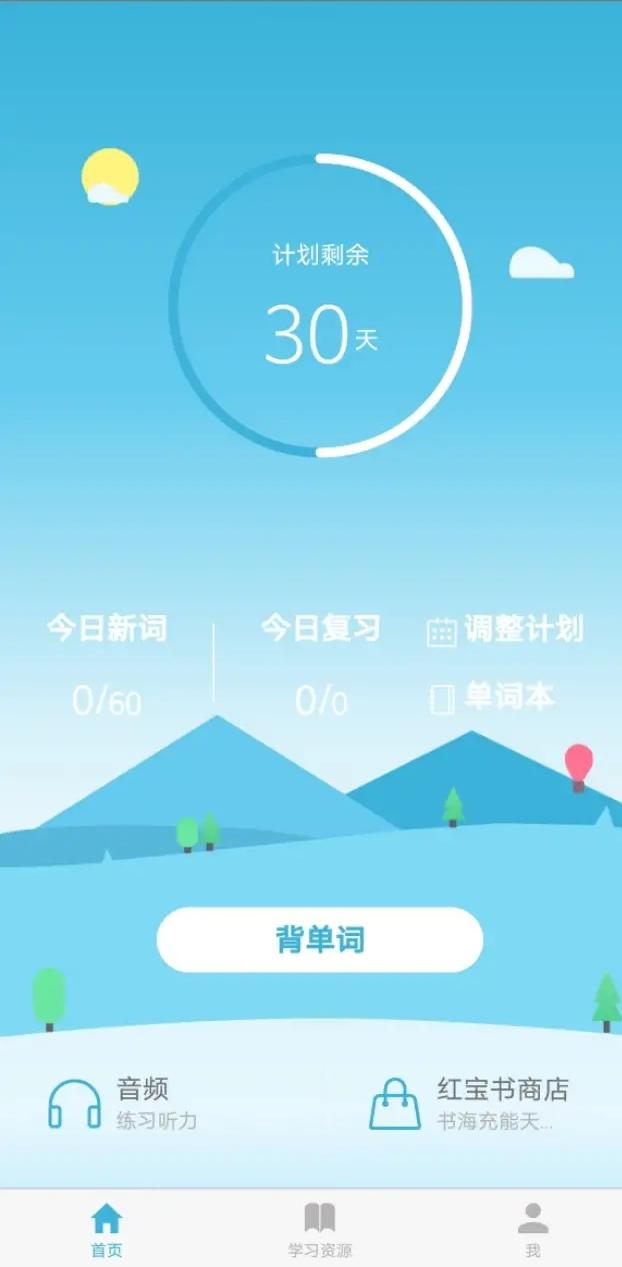
Task: Open 音频 listening practice
Action: pos(123,1103)
